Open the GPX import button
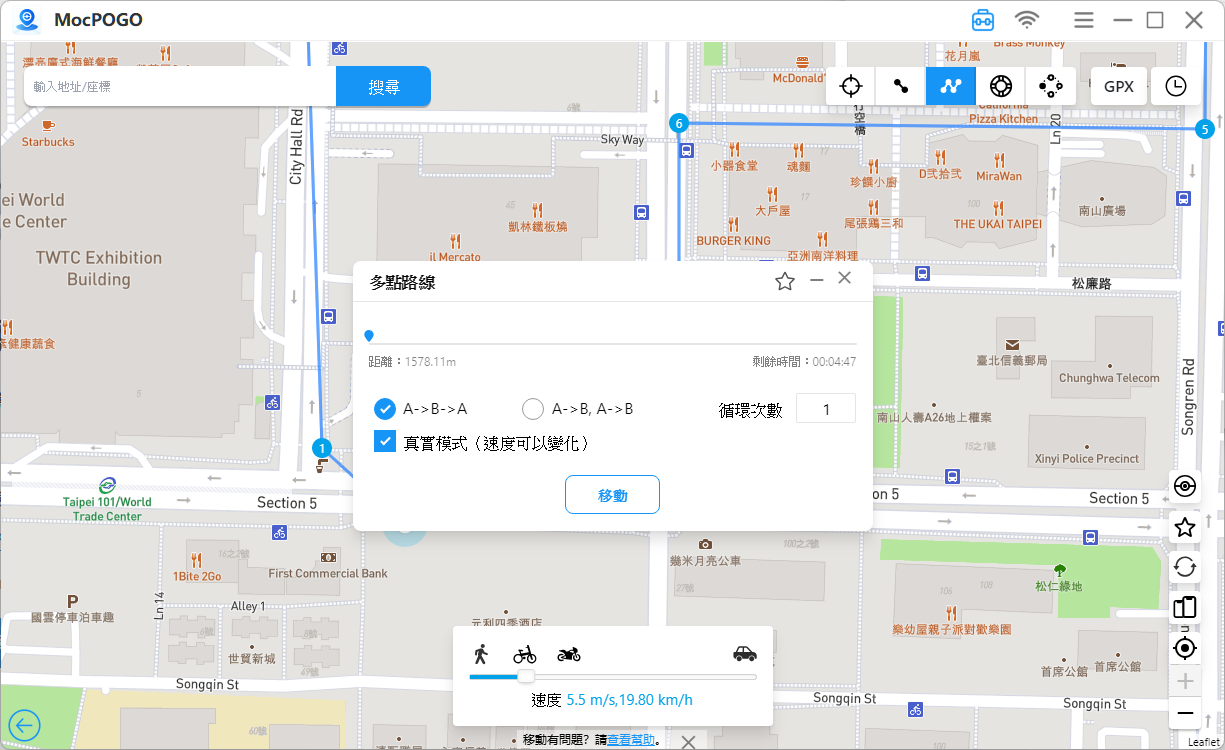This screenshot has width=1225, height=750. click(1118, 86)
